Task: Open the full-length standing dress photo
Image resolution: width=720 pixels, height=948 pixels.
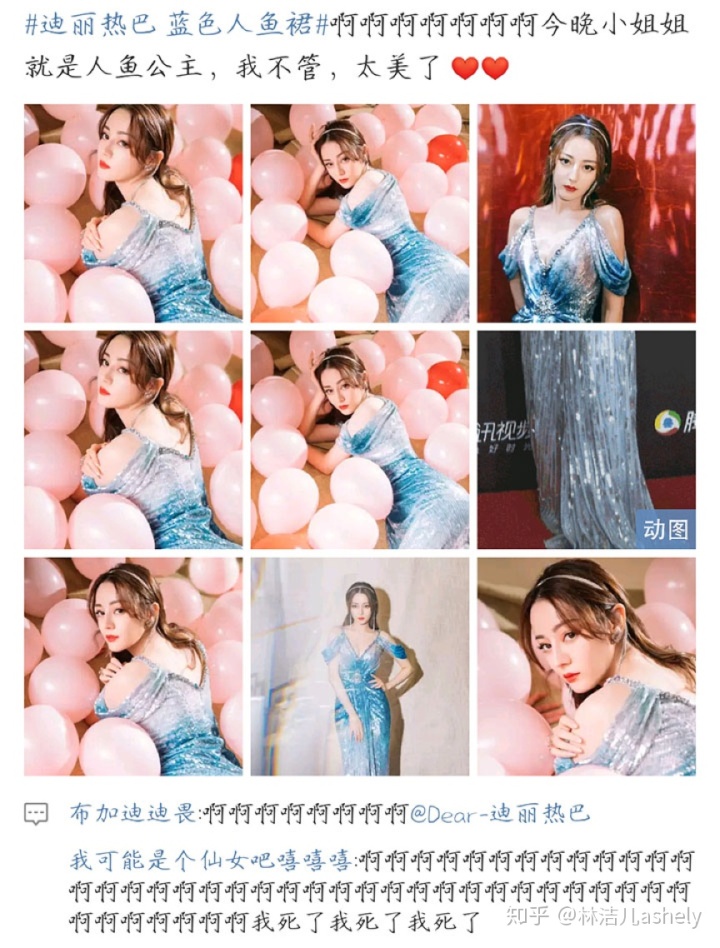Action: click(x=359, y=666)
